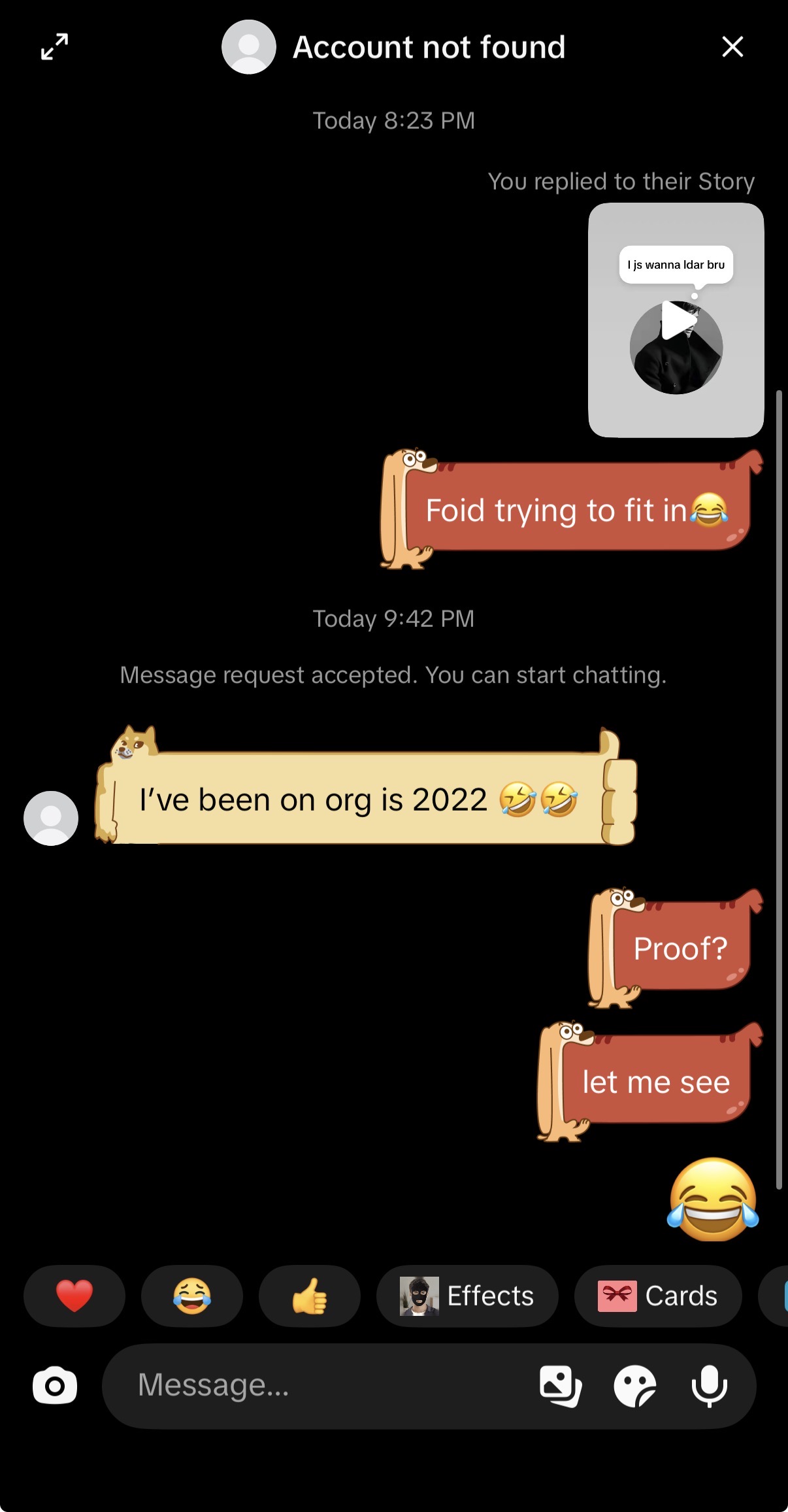Open the camera to take a photo
Screen dimensions: 788x1512
pos(55,1385)
